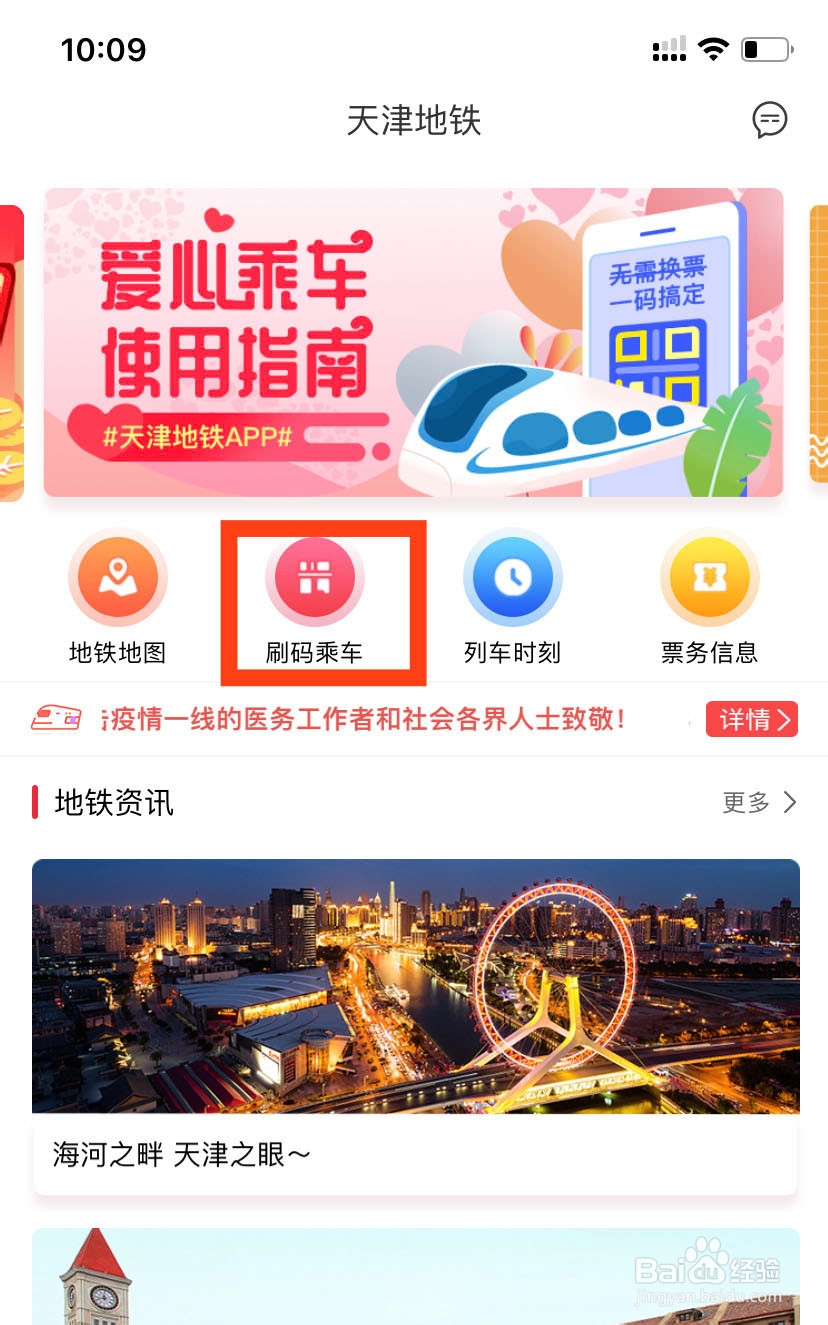The width and height of the screenshot is (828, 1325).
Task: Tap the ticket icon for fare info
Action: 710,577
